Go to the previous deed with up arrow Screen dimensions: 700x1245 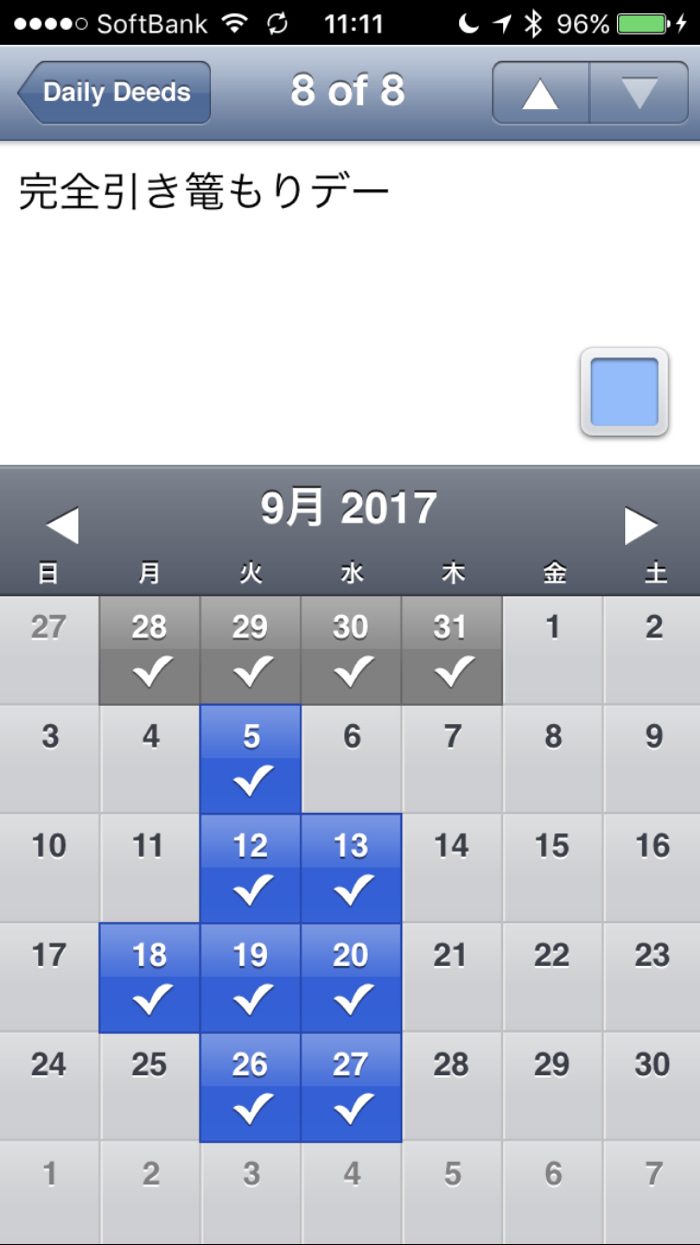pyautogui.click(x=540, y=93)
